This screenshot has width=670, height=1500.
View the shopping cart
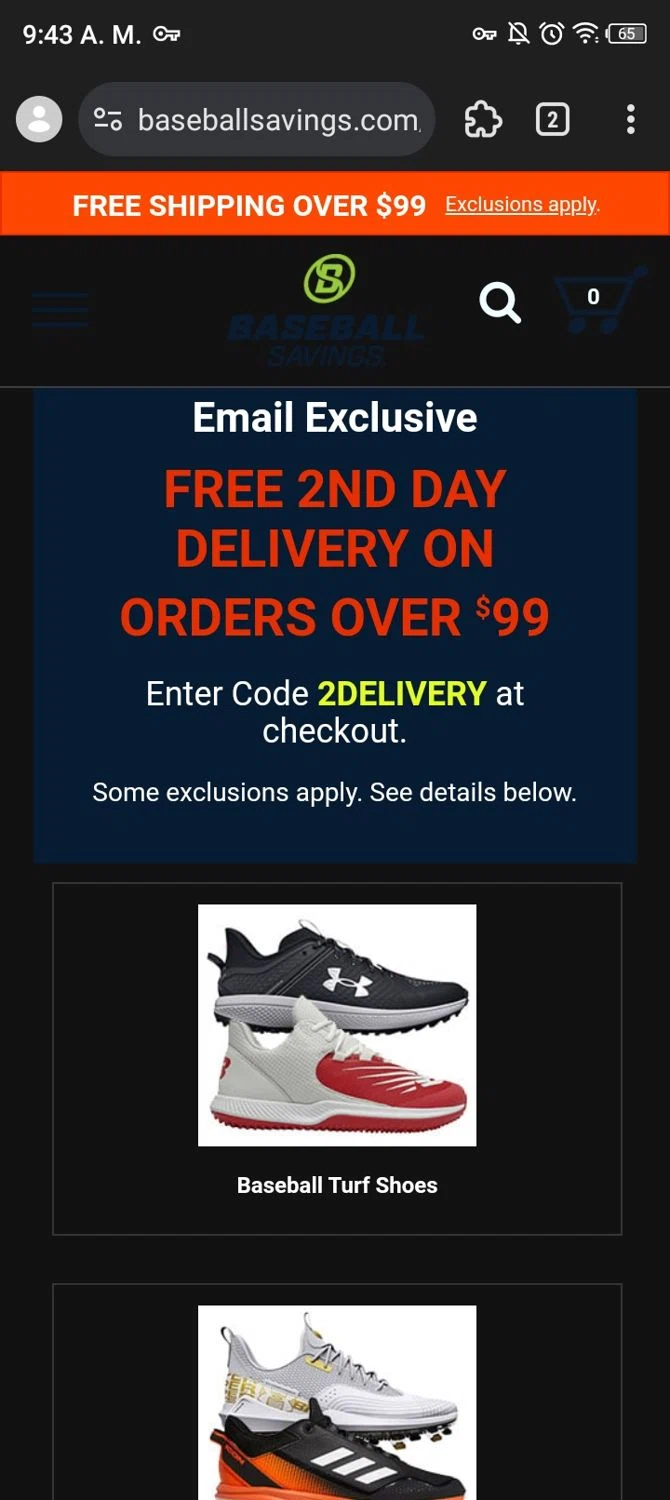click(593, 302)
